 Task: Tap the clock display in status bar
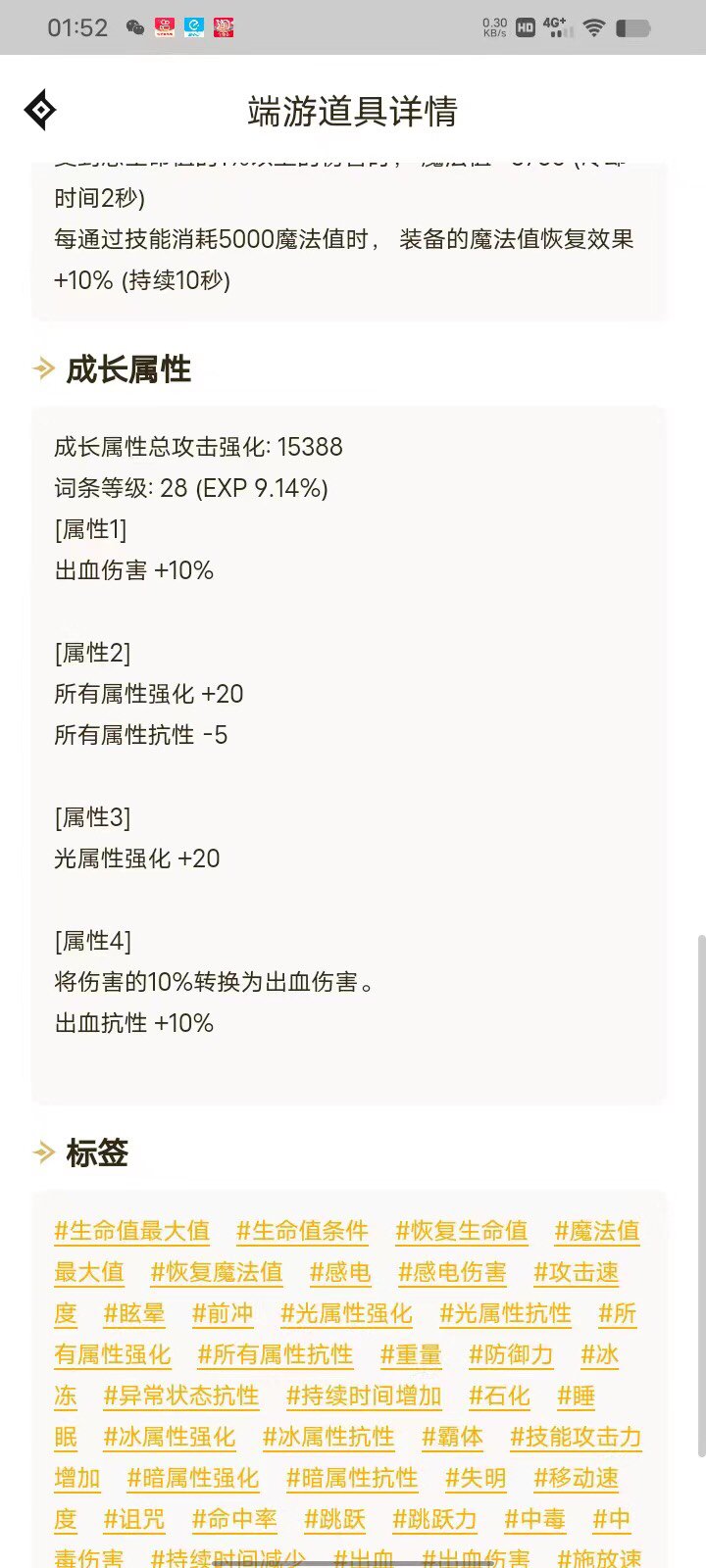[77, 27]
